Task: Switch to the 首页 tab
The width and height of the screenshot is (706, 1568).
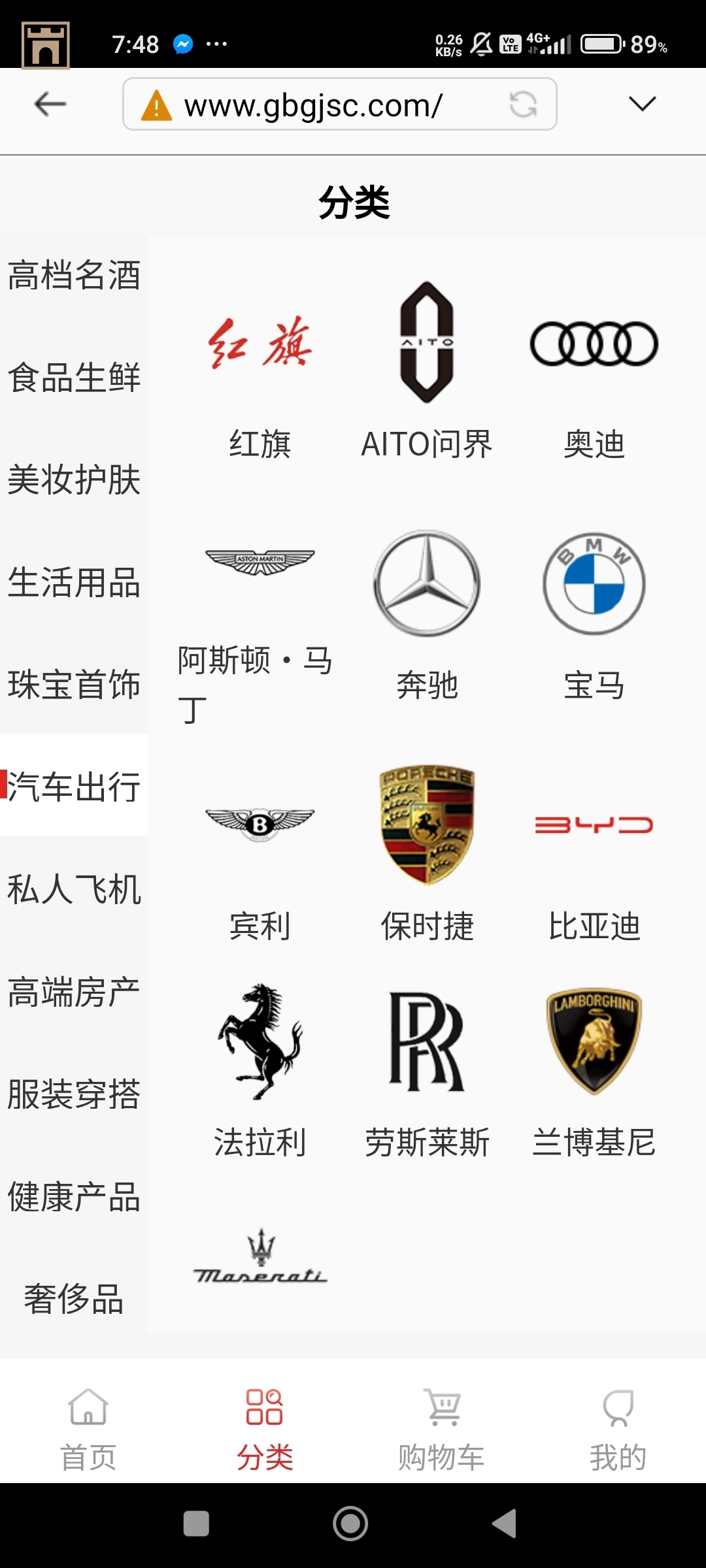Action: tap(88, 1429)
